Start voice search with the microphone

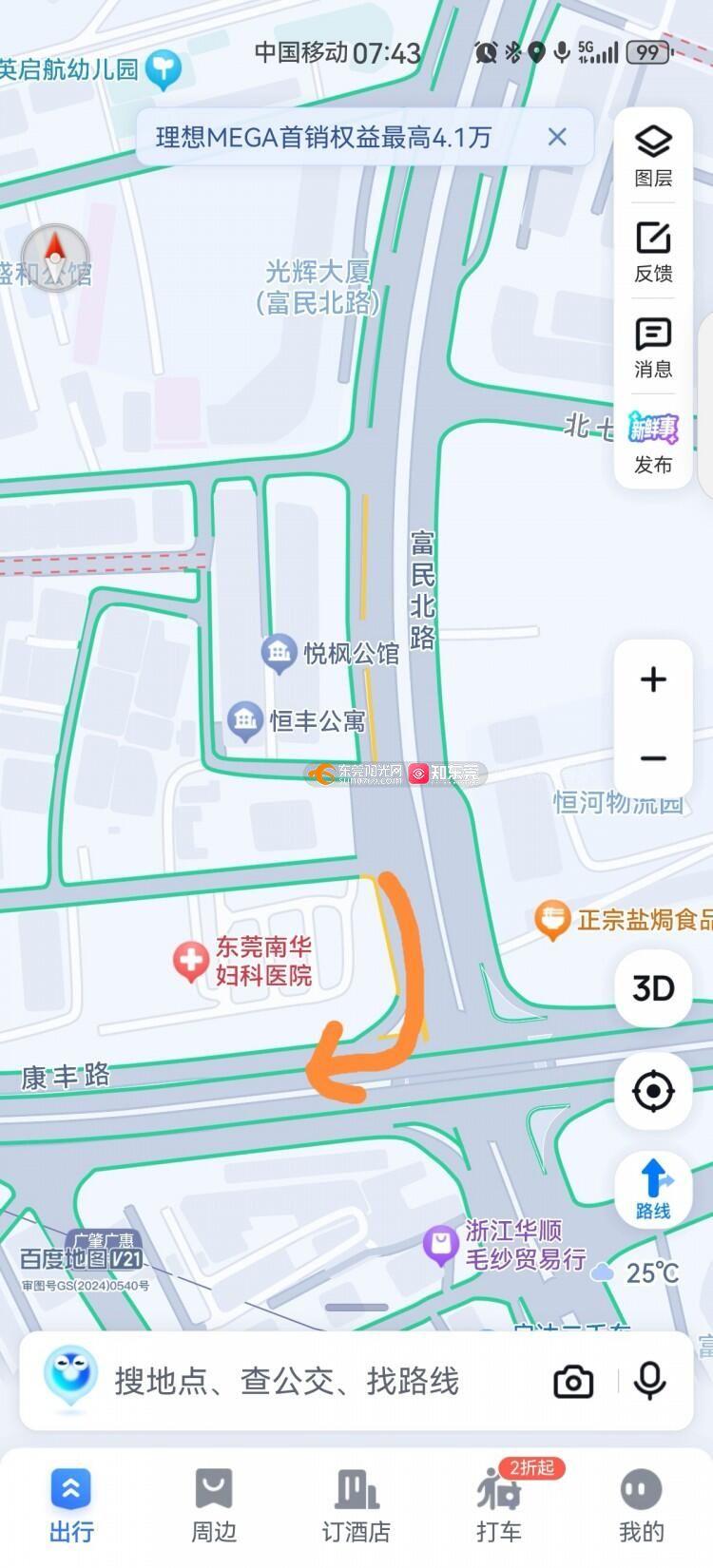(650, 1381)
